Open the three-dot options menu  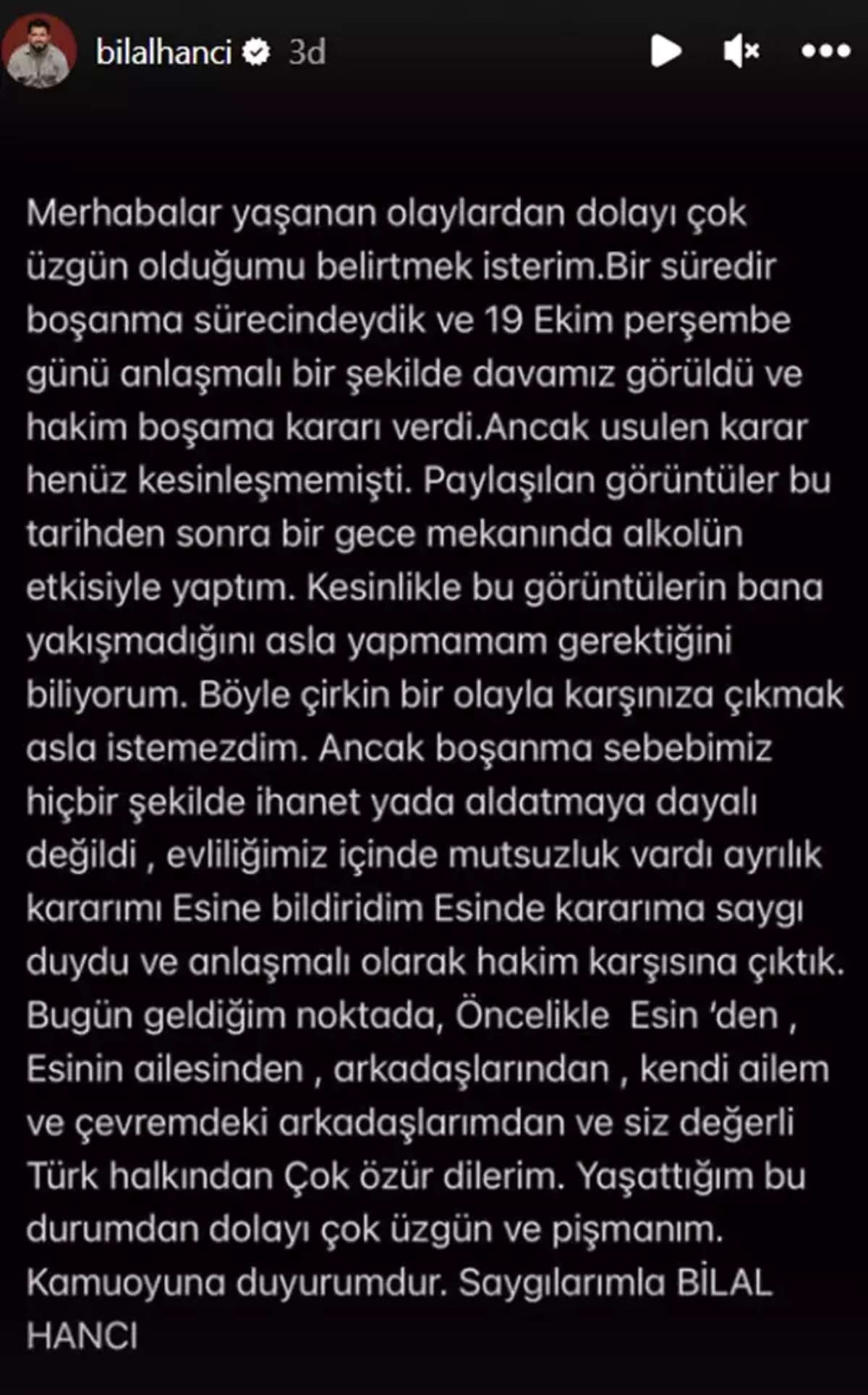pos(825,51)
